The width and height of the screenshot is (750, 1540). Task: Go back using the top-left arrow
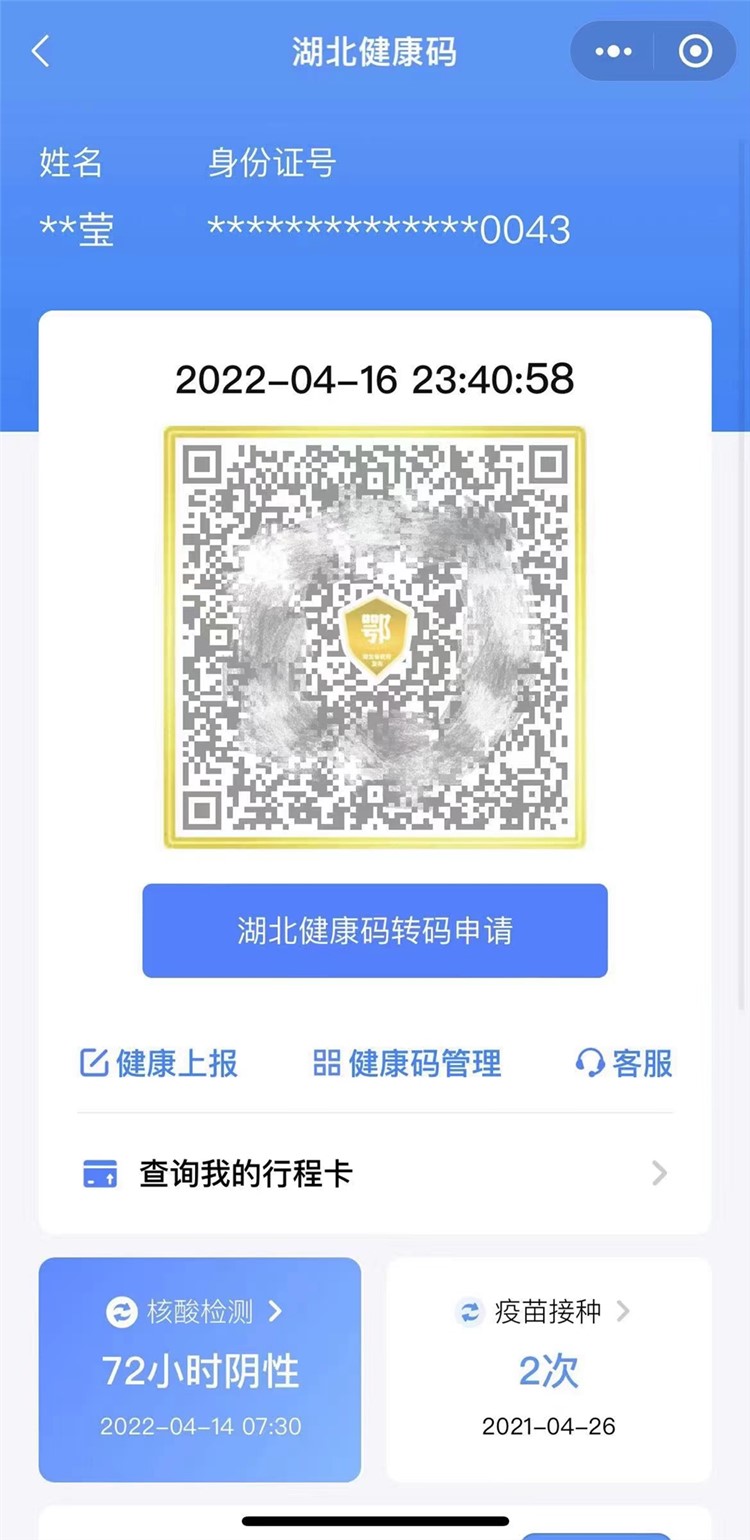pos(41,52)
